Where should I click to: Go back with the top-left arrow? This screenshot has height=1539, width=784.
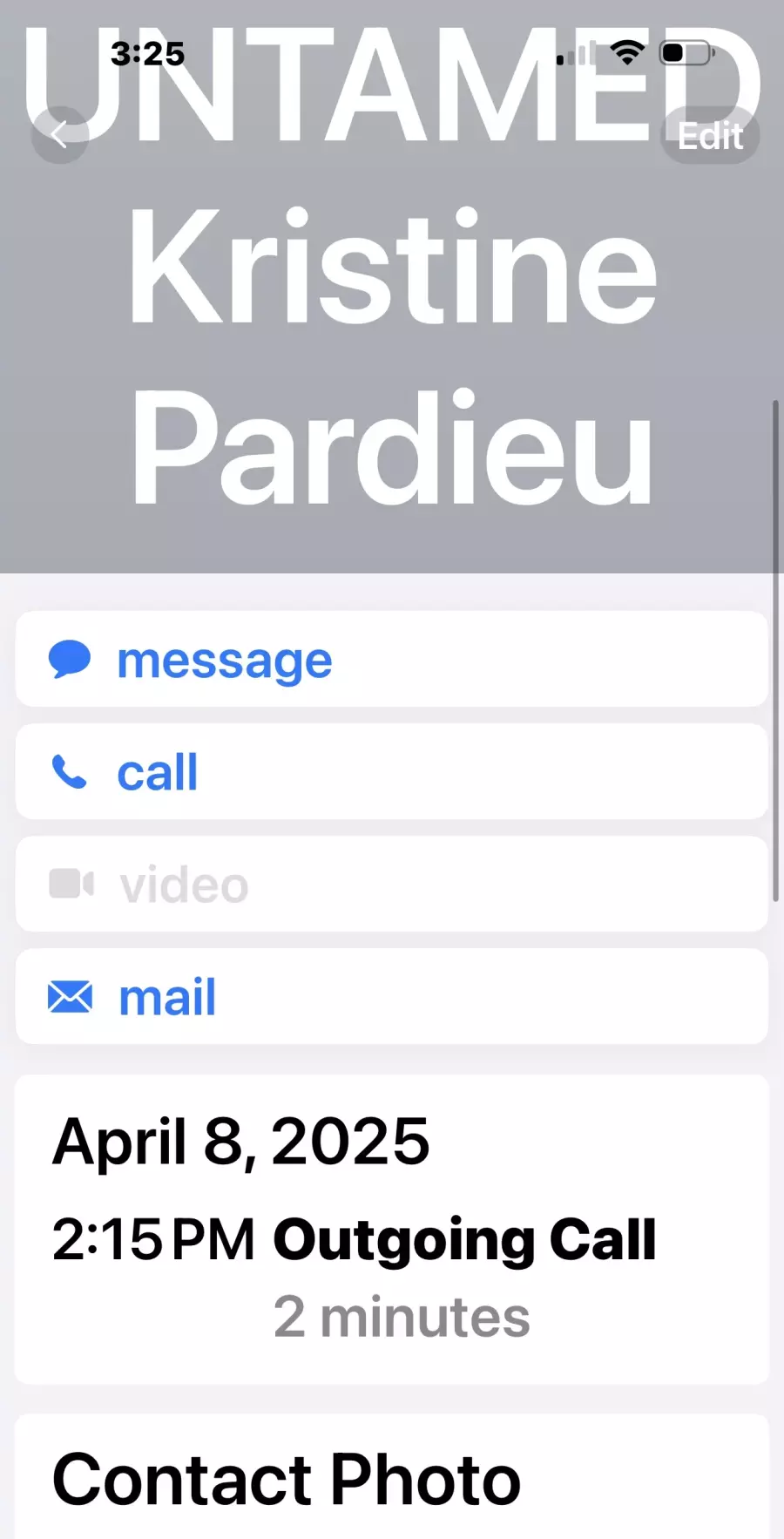(x=59, y=135)
